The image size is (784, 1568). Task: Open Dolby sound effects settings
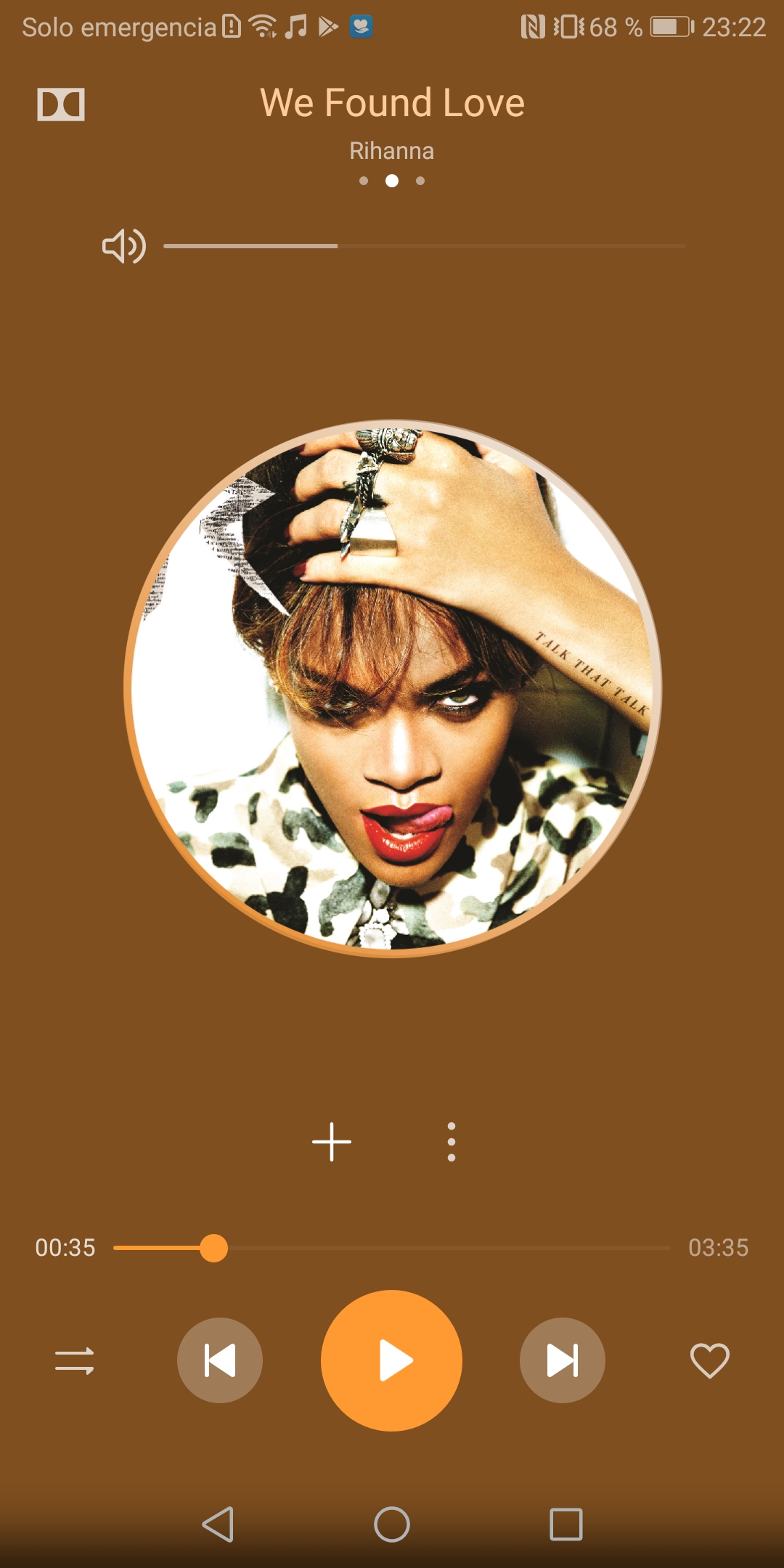point(61,105)
